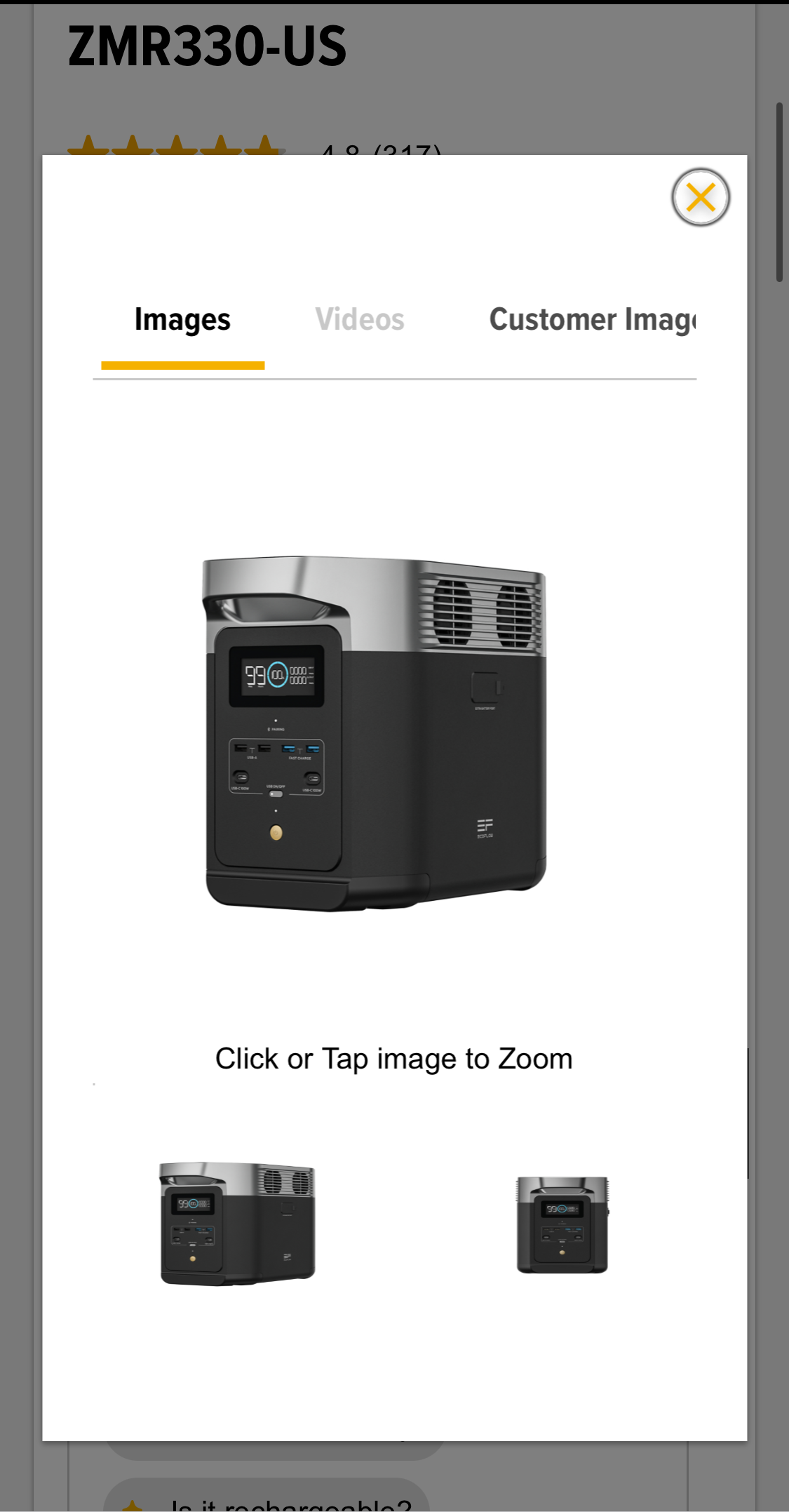
Task: Click the "Click or Tap image to Zoom" text
Action: pyautogui.click(x=394, y=1058)
